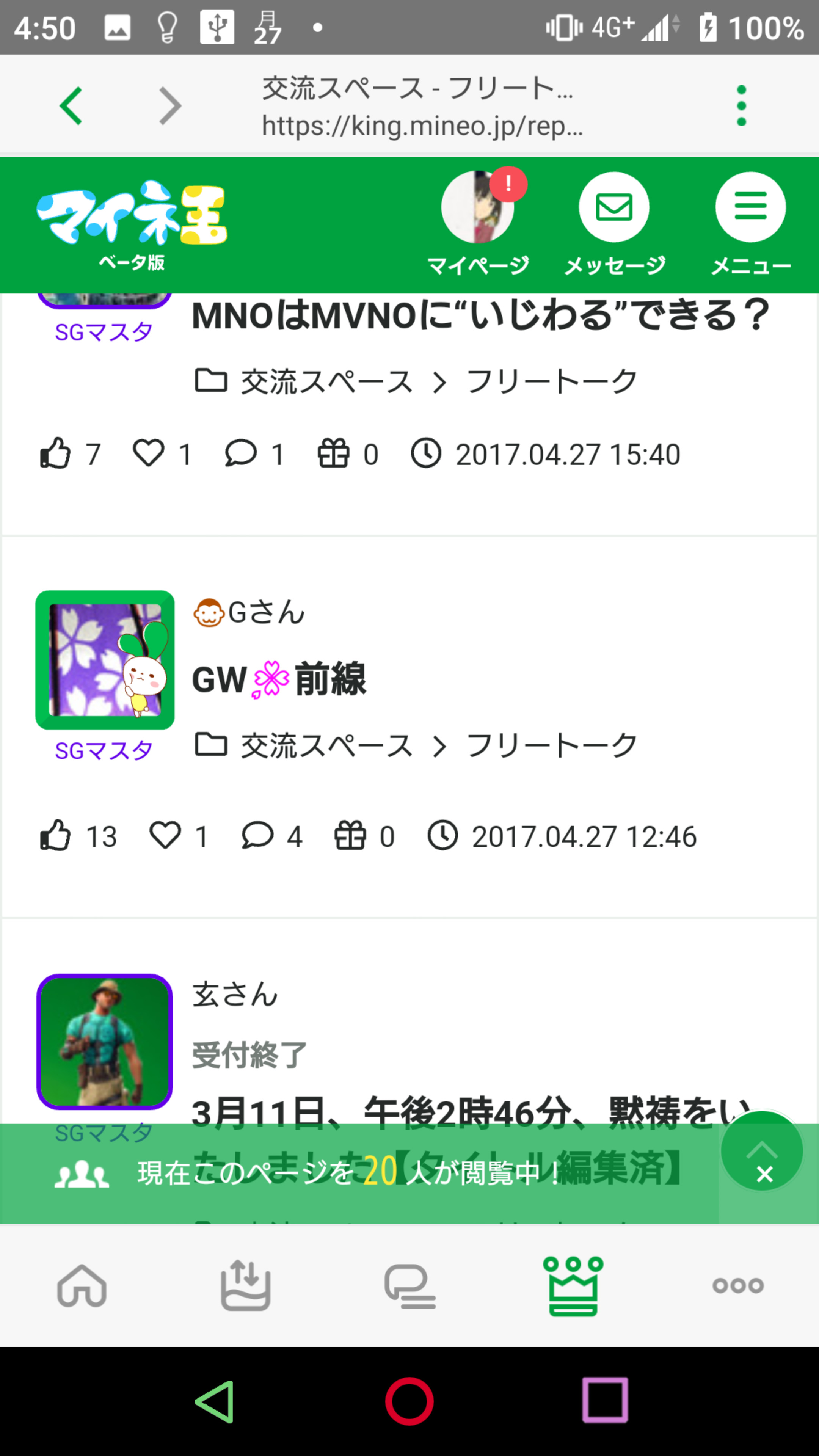The image size is (819, 1456).
Task: Tap the heart icon on the GW前線 post
Action: click(165, 835)
